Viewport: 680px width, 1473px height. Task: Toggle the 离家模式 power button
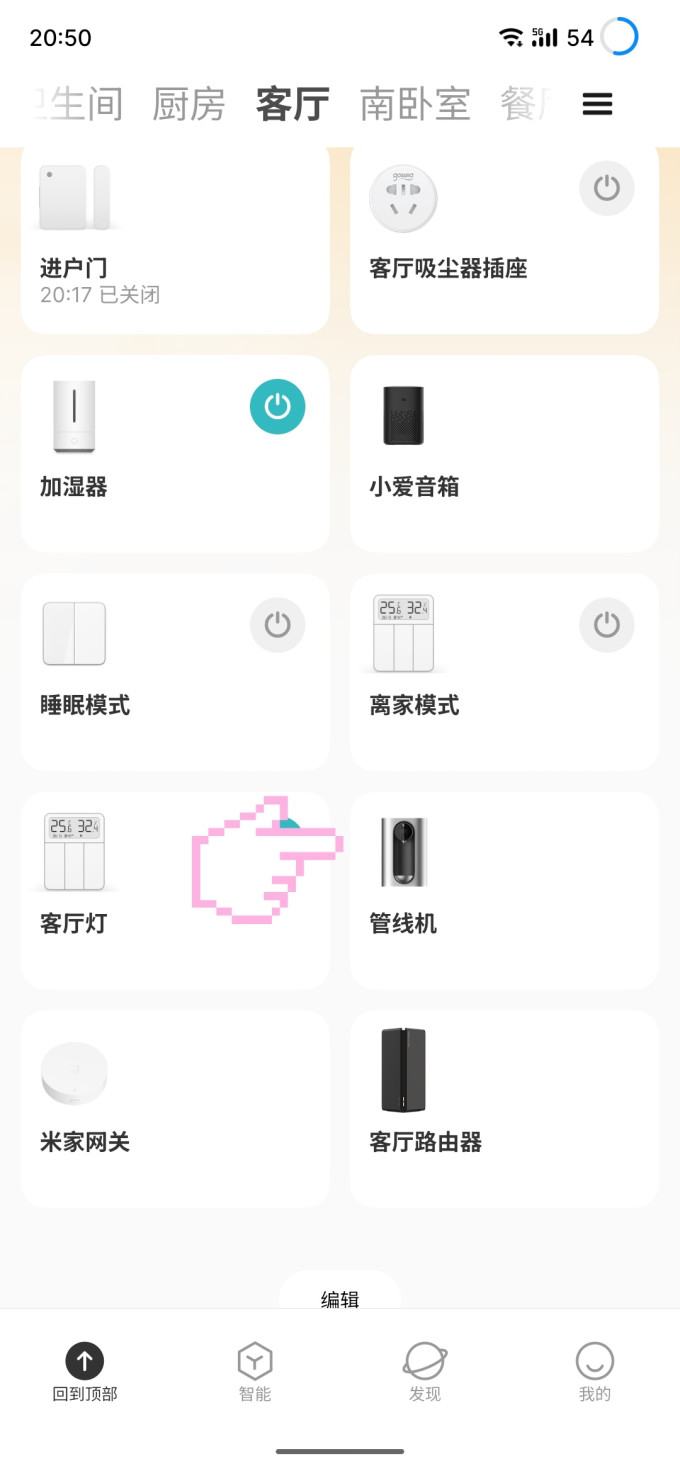click(x=606, y=625)
